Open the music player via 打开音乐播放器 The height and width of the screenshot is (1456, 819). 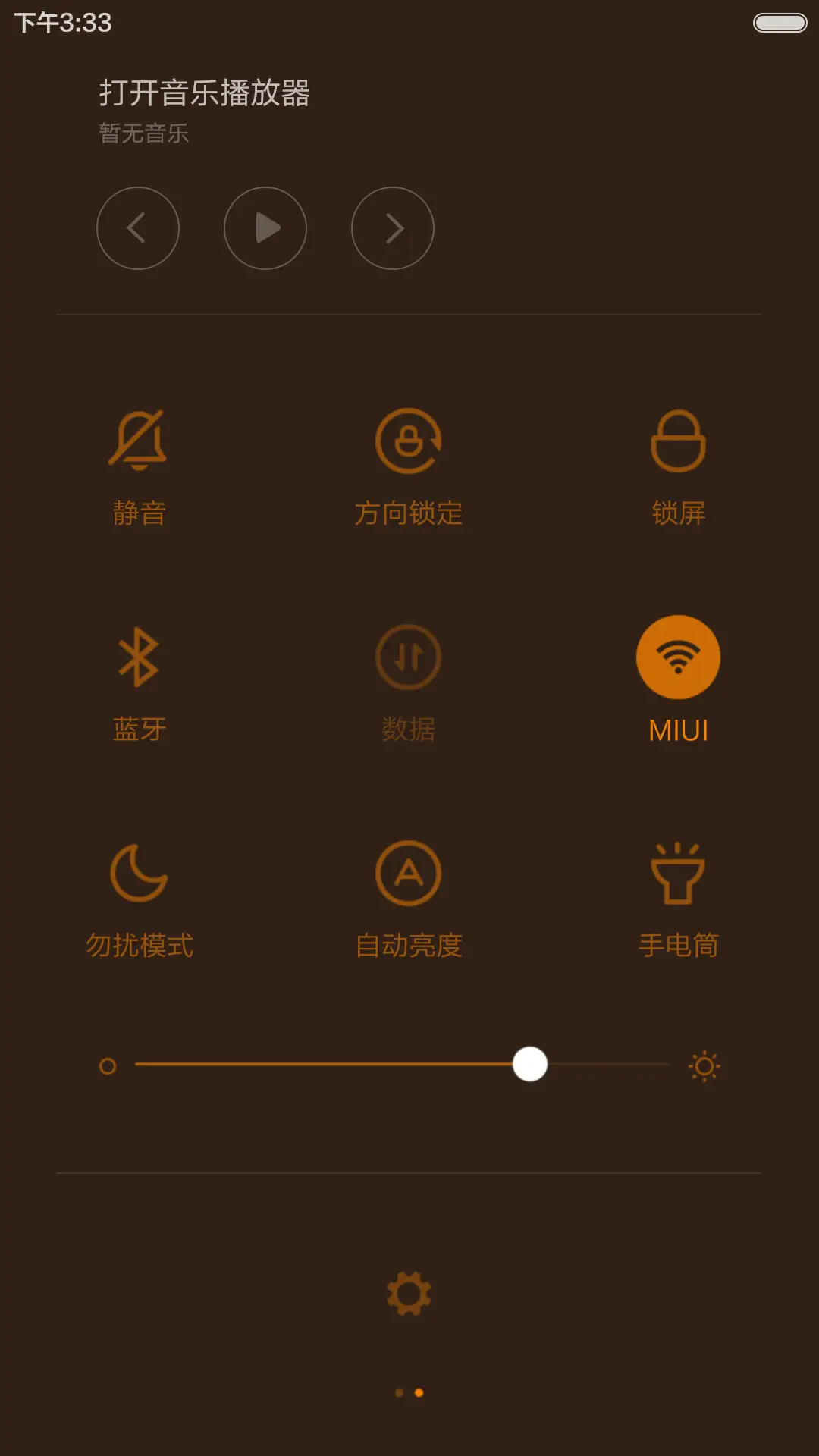[x=206, y=93]
